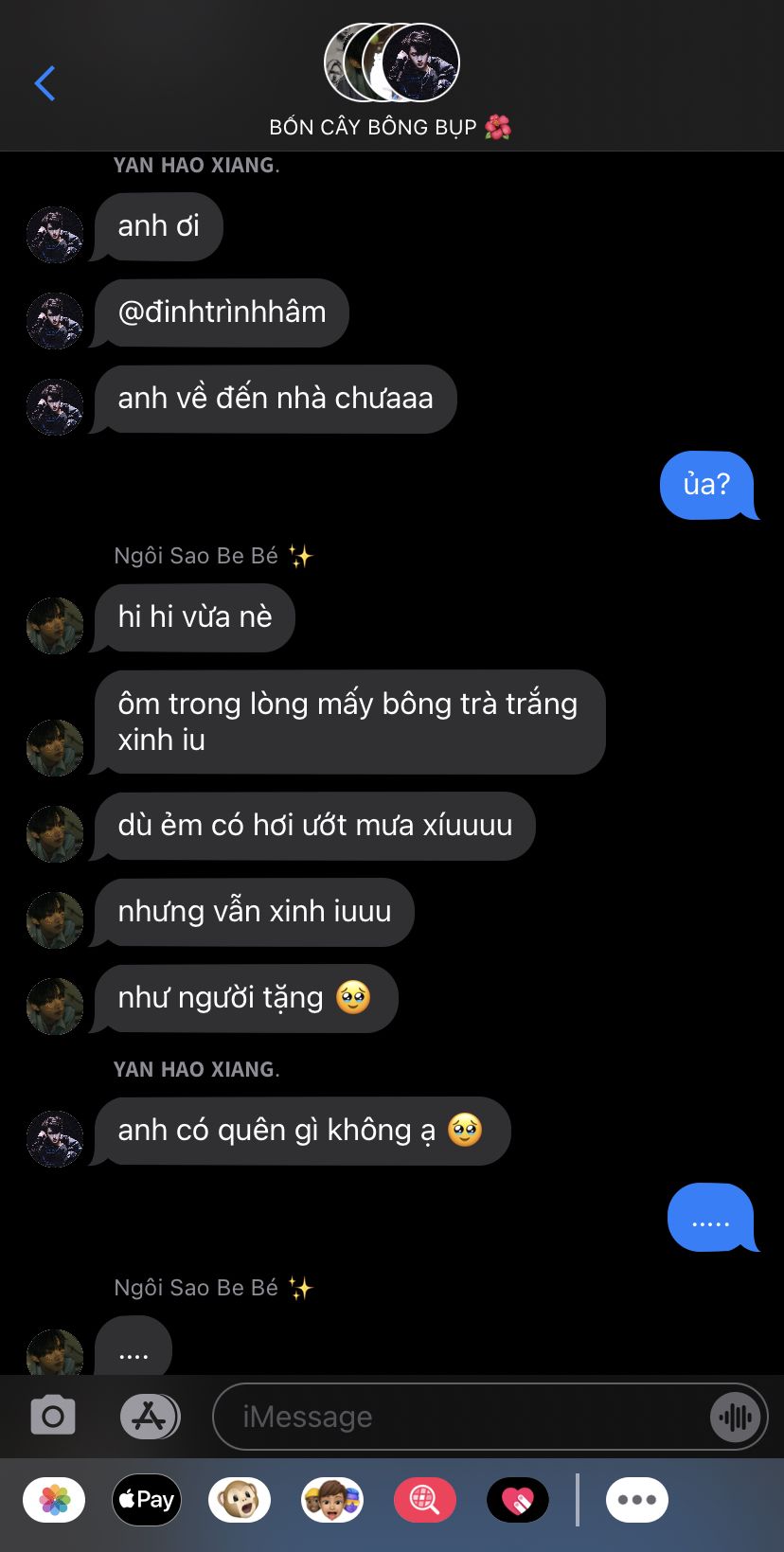Show more iMessage apps
The width and height of the screenshot is (784, 1552).
(636, 1500)
